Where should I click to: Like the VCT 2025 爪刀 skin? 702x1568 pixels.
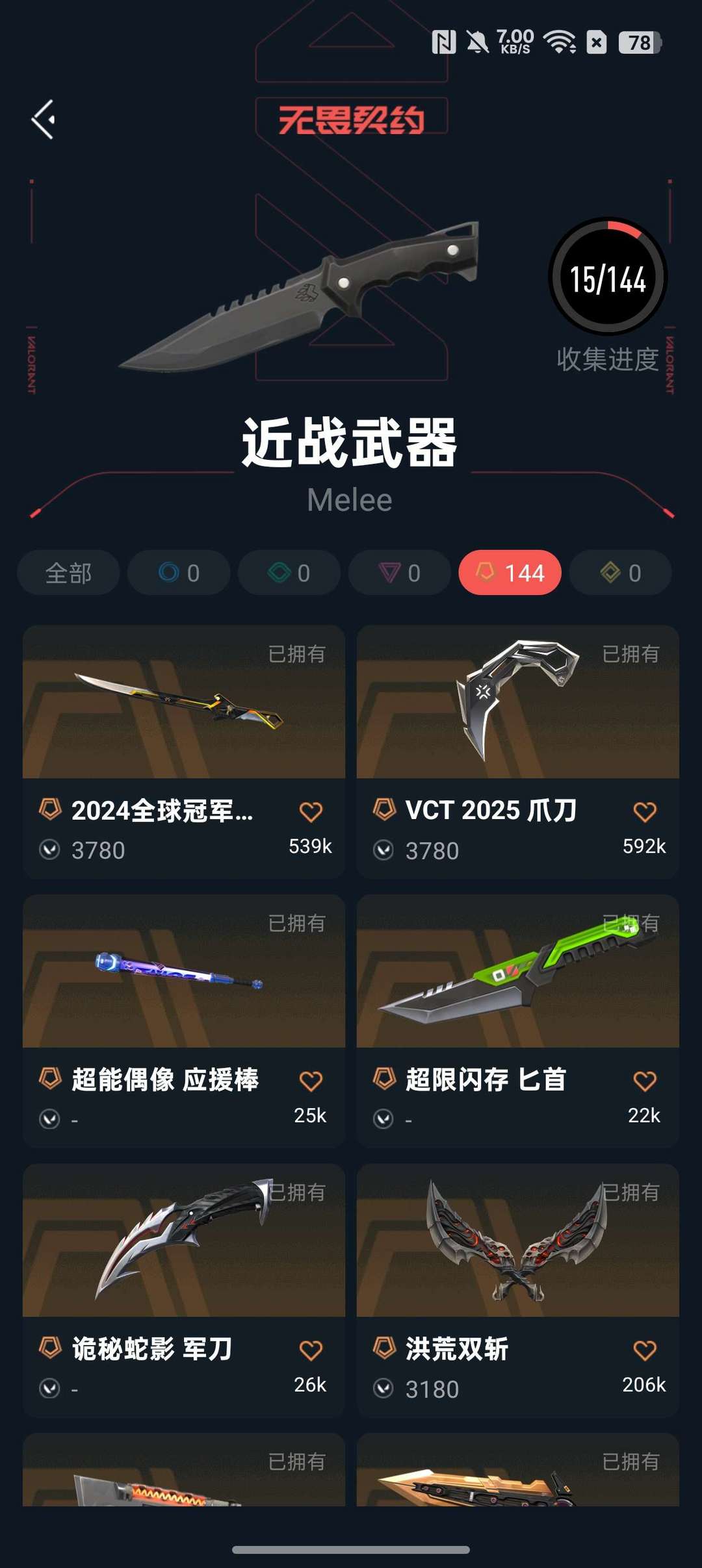645,812
